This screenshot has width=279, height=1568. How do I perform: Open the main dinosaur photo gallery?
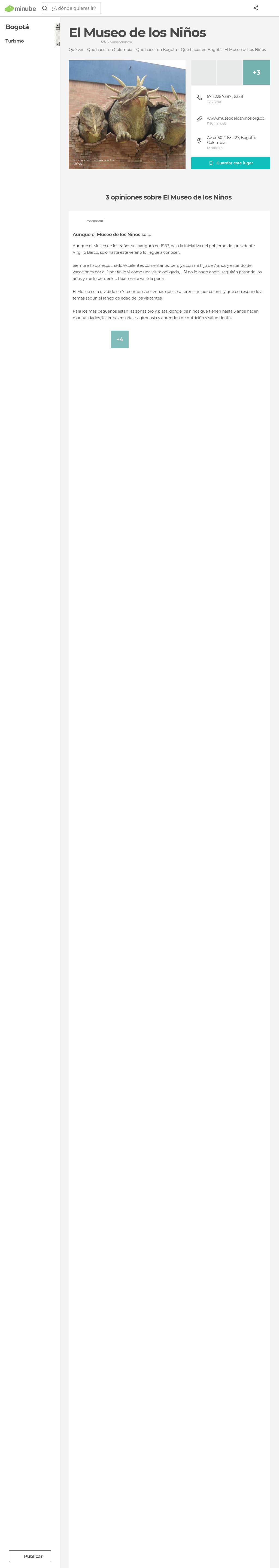click(x=126, y=114)
